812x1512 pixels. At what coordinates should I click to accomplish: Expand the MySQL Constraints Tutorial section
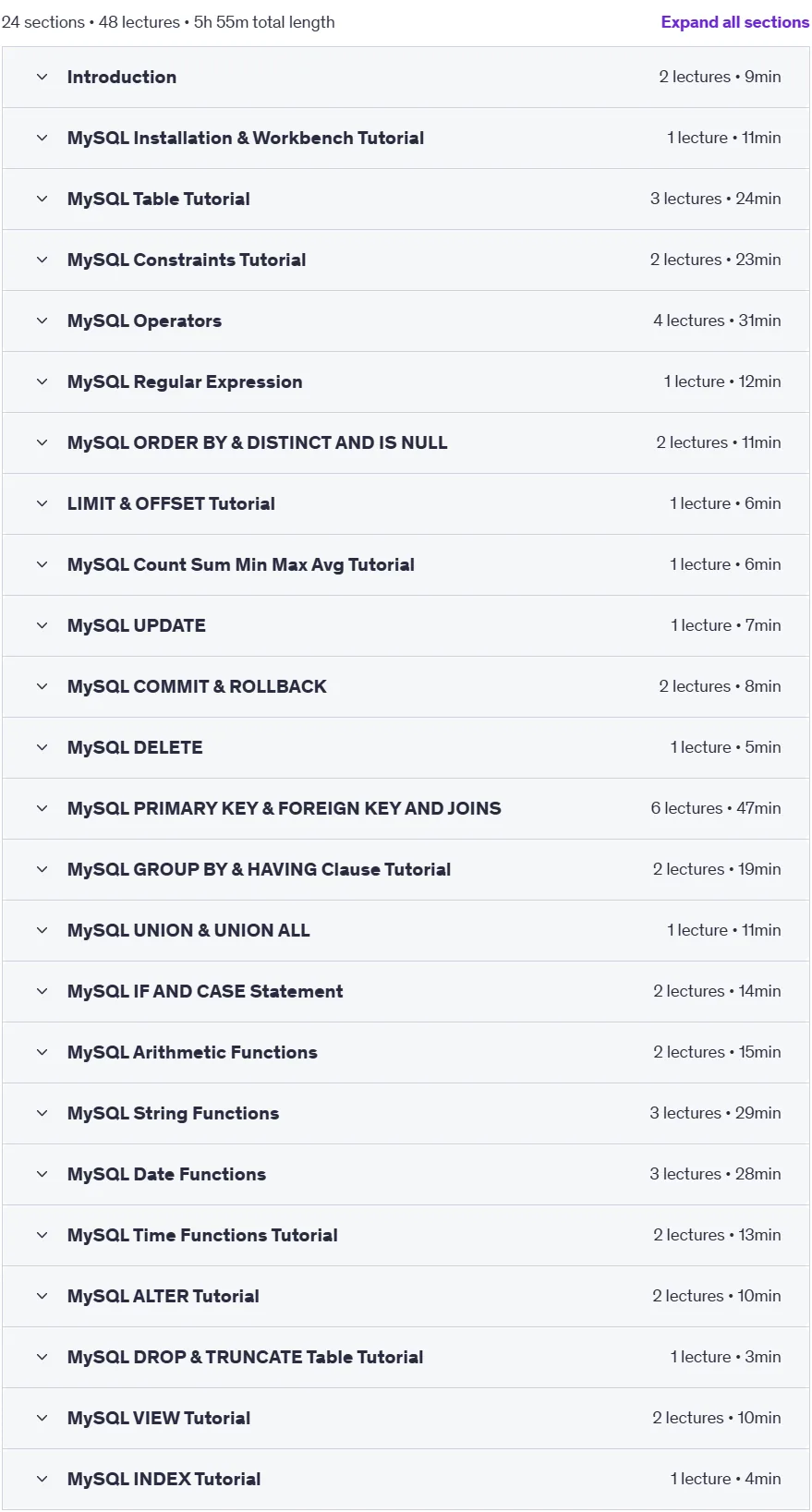pos(406,260)
